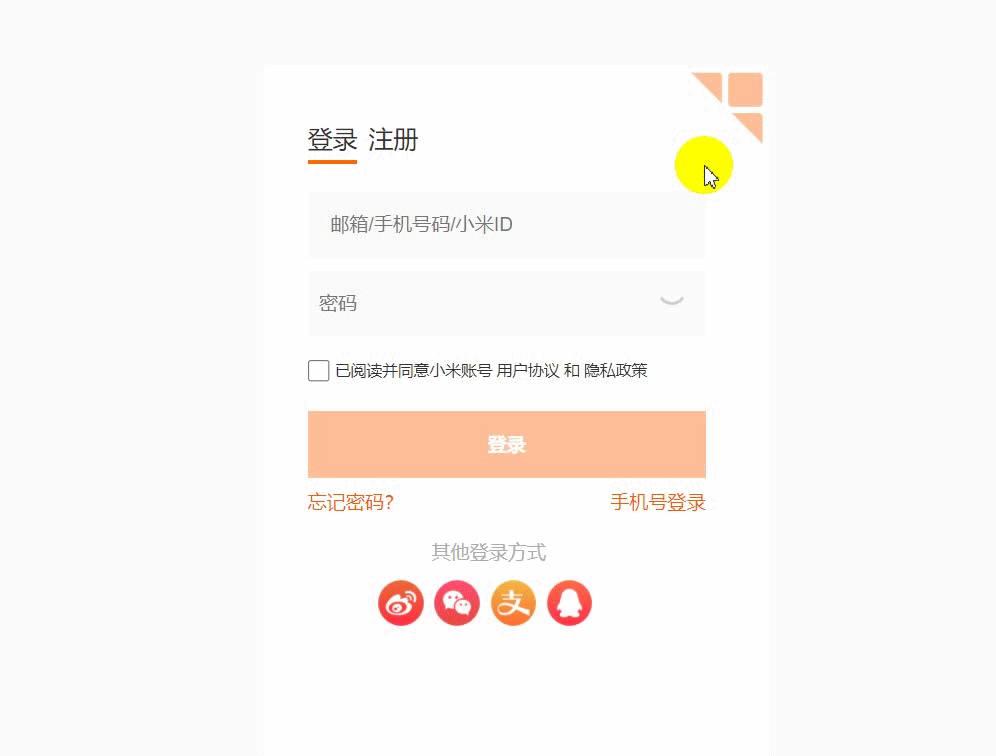Viewport: 996px width, 756px height.
Task: Sign in with QQ icon
Action: click(569, 604)
